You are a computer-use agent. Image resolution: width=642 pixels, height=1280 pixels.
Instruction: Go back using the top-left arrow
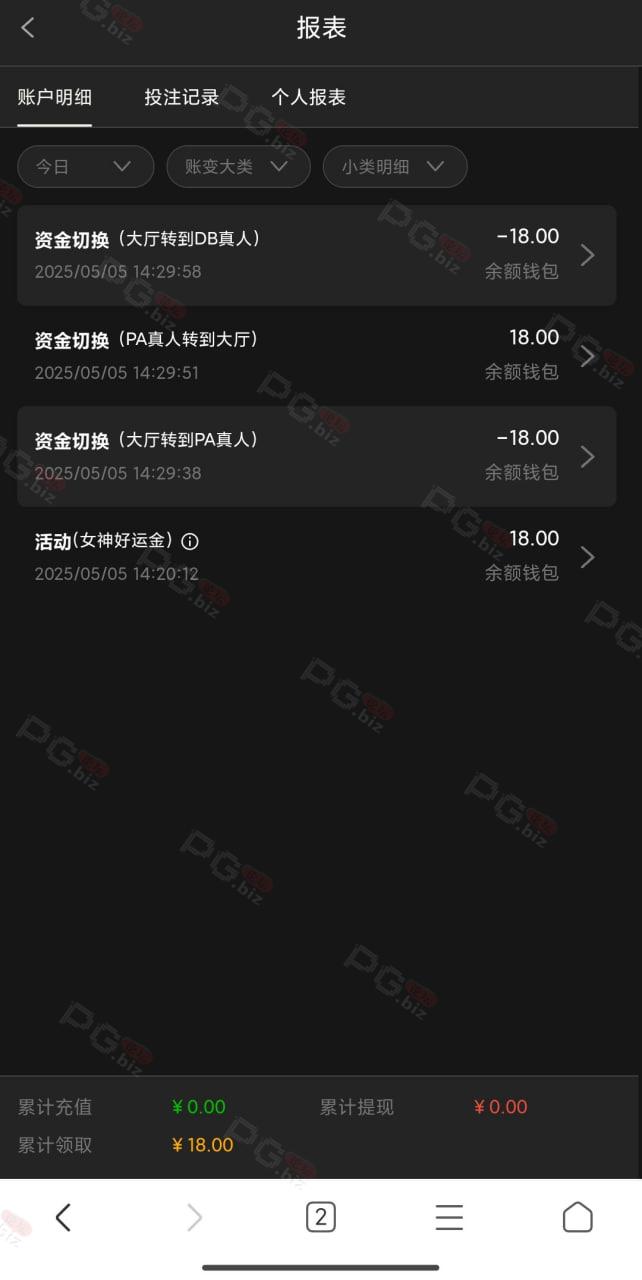(28, 28)
